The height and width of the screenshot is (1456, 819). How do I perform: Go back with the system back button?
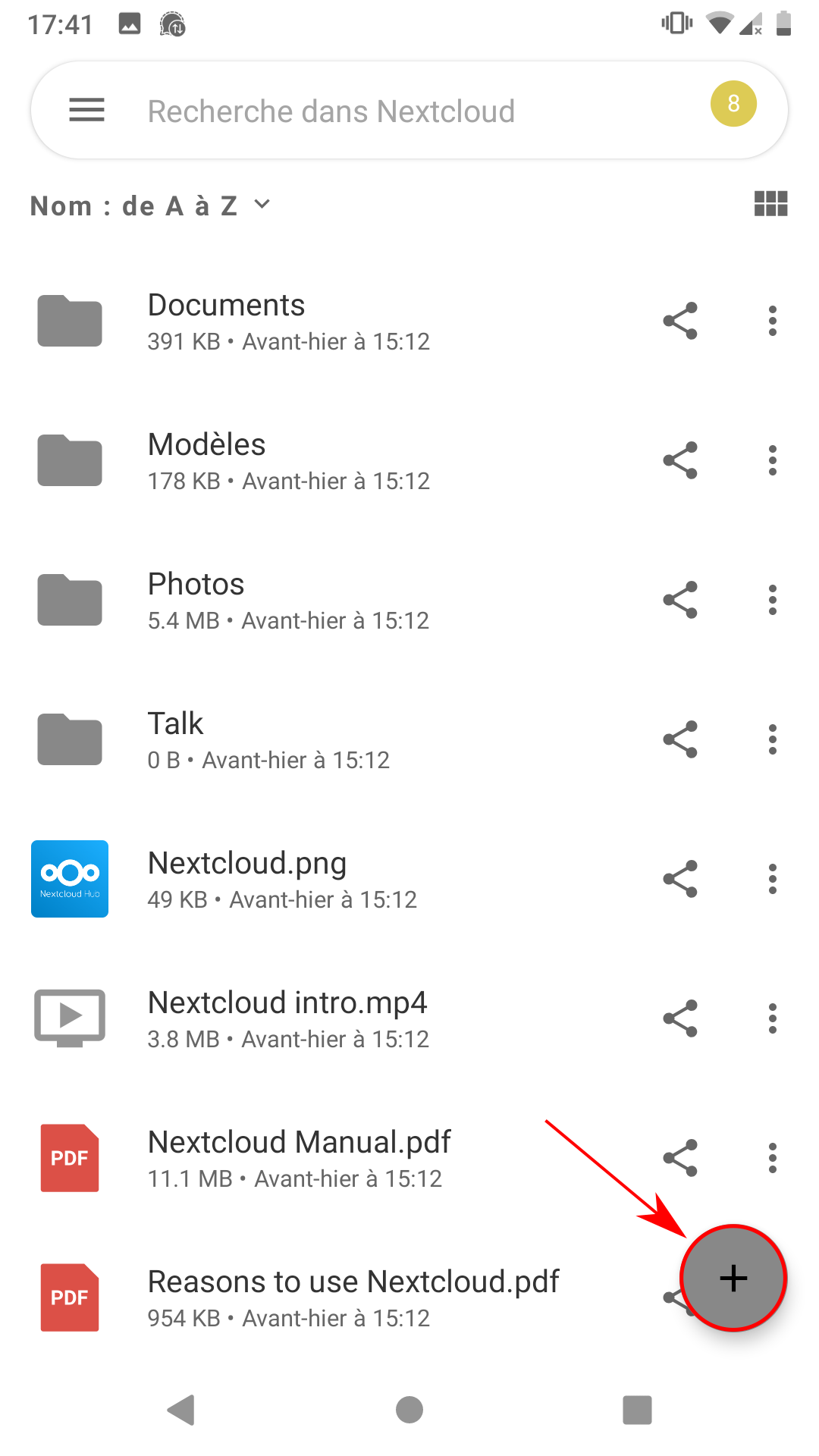point(181,1410)
